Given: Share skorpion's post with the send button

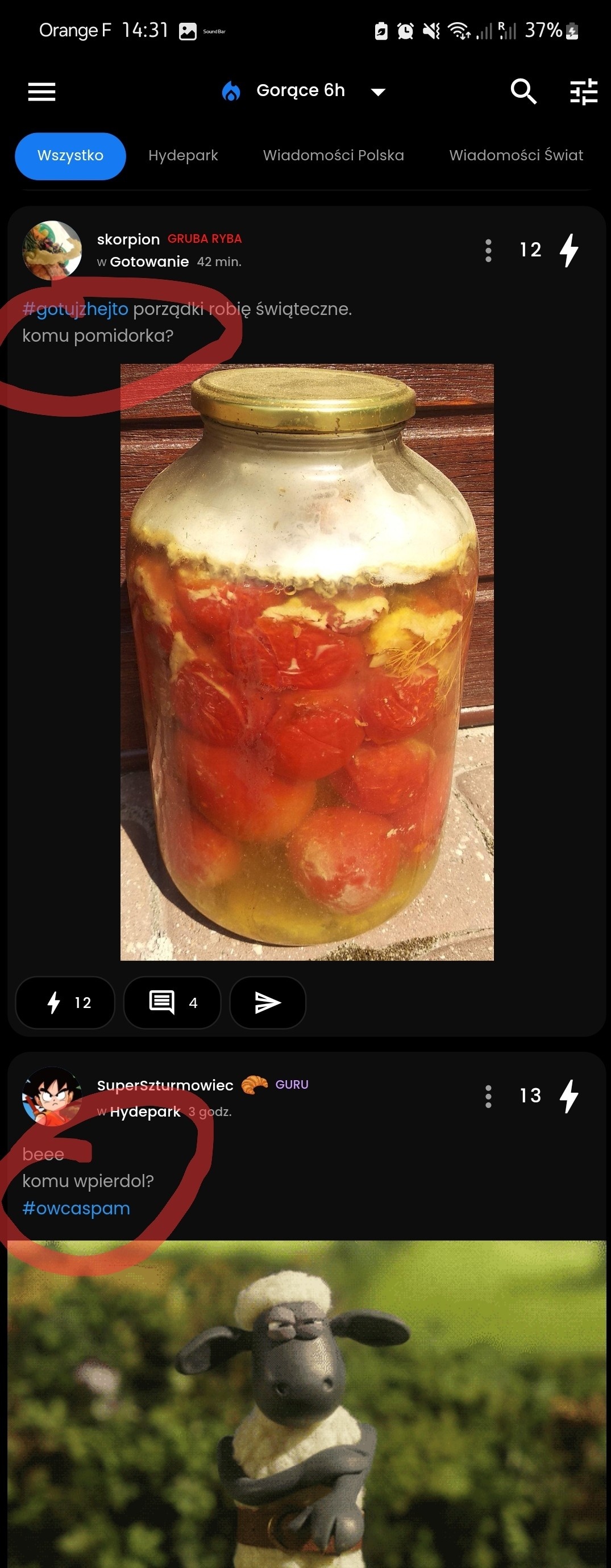Looking at the screenshot, I should click(267, 1002).
